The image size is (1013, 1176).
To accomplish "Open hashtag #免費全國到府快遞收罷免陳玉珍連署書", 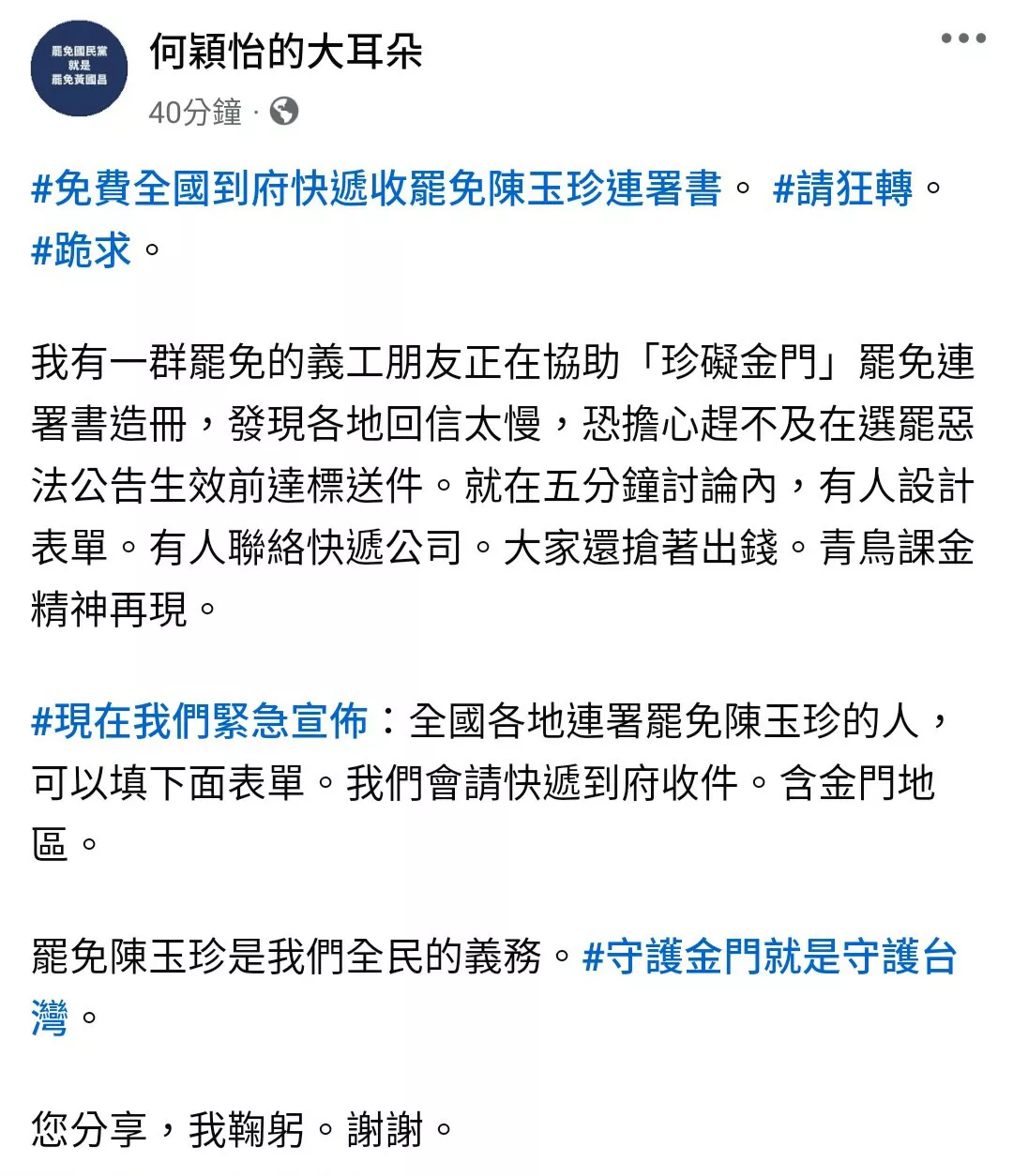I will coord(376,188).
